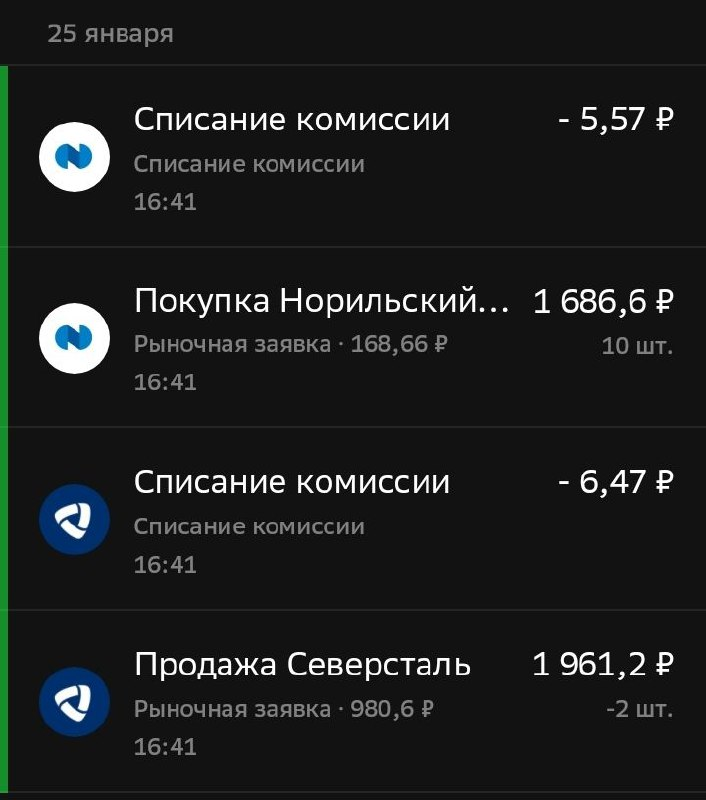View the Покупка Норильский purchase details
This screenshot has width=706, height=800.
pyautogui.click(x=353, y=338)
